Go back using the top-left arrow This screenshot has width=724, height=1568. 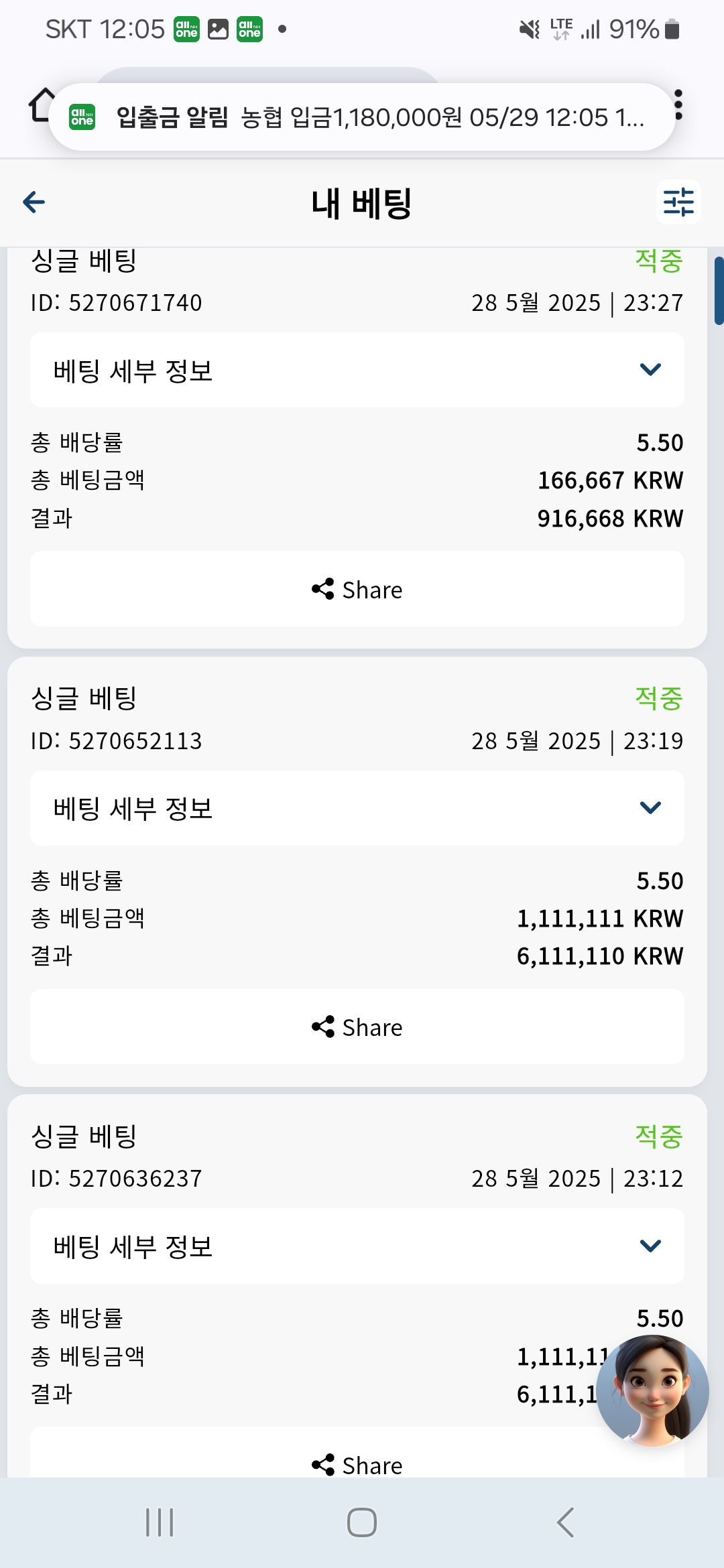[x=34, y=202]
